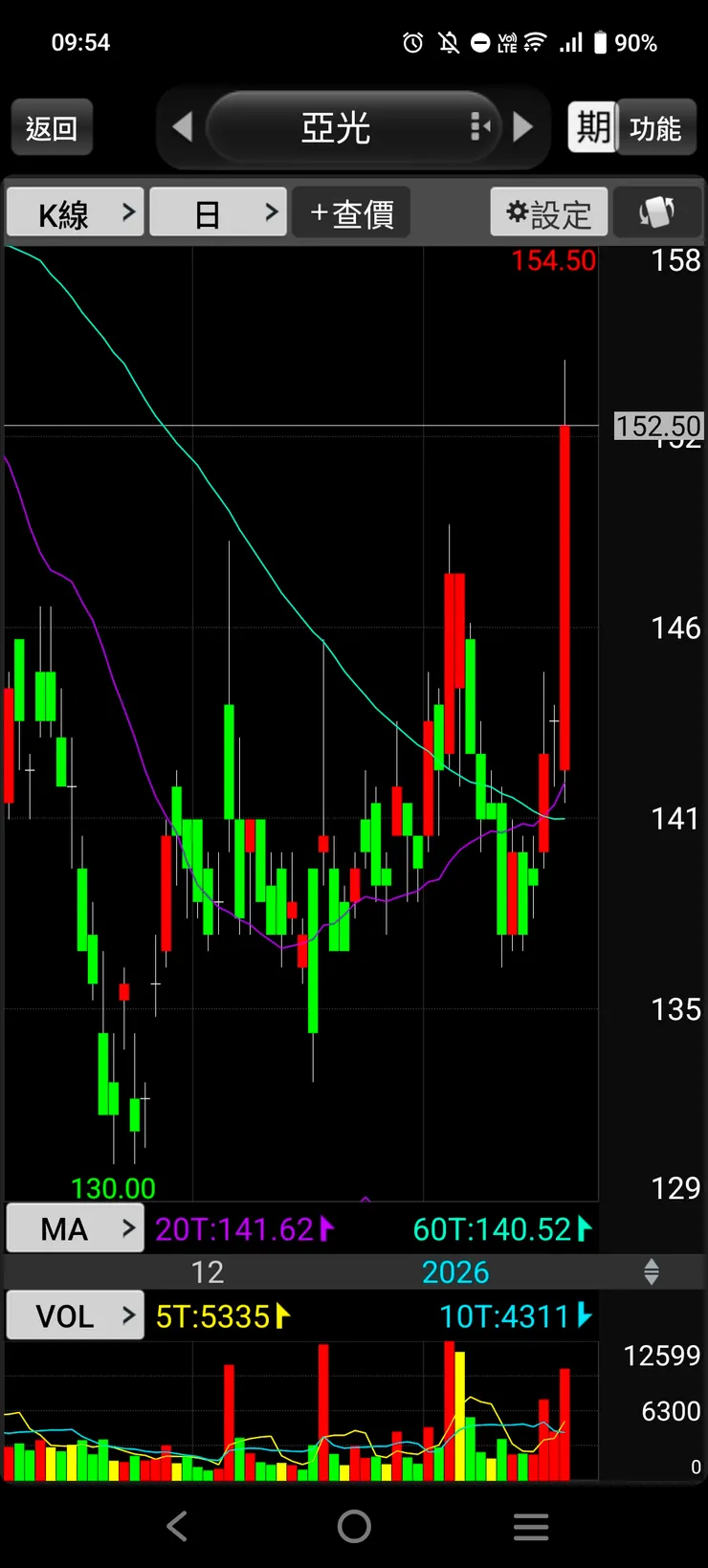Change the 日 period dropdown
The height and width of the screenshot is (1568, 708).
tap(218, 213)
